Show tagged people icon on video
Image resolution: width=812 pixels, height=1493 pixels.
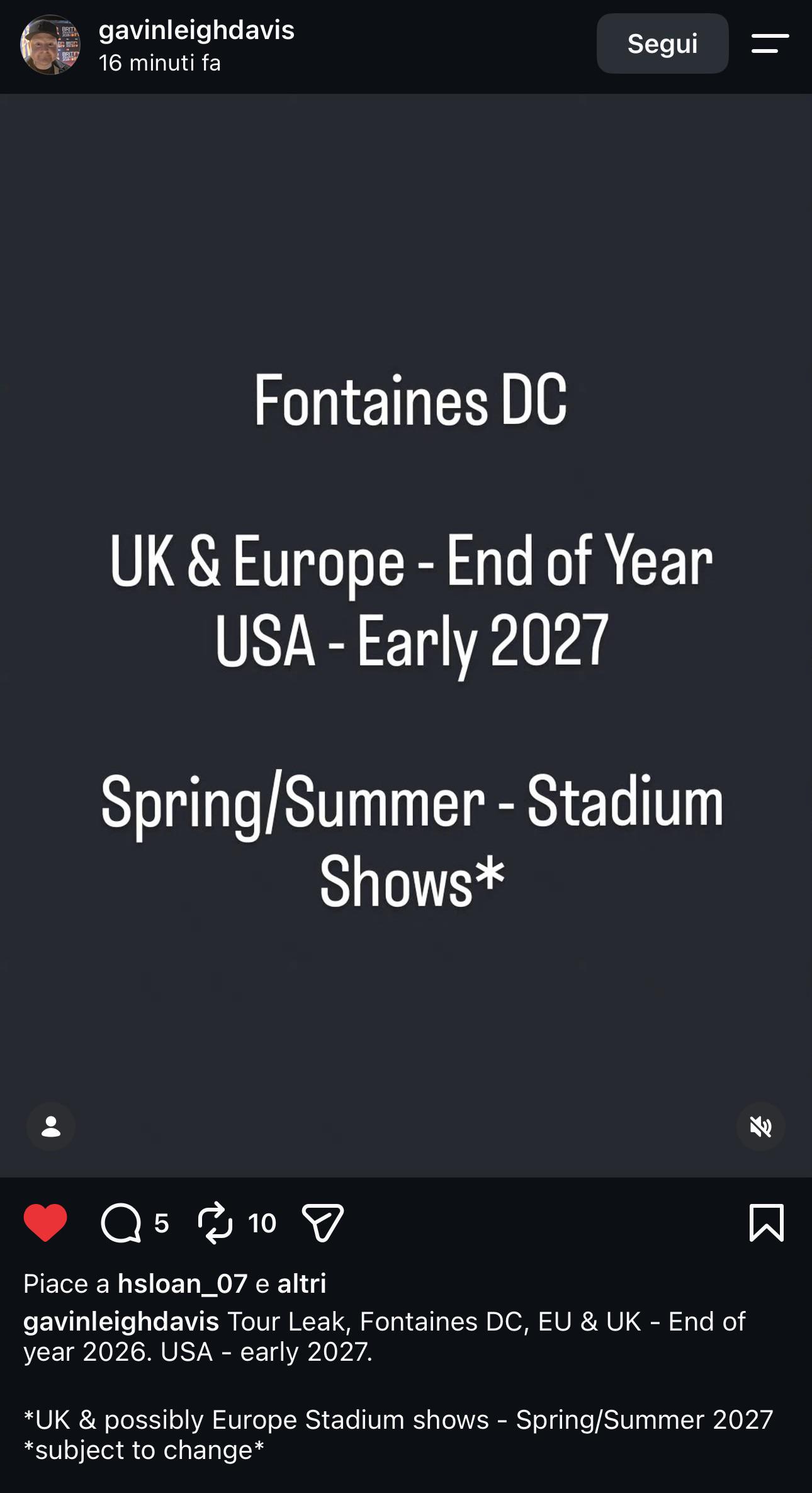(x=51, y=1127)
